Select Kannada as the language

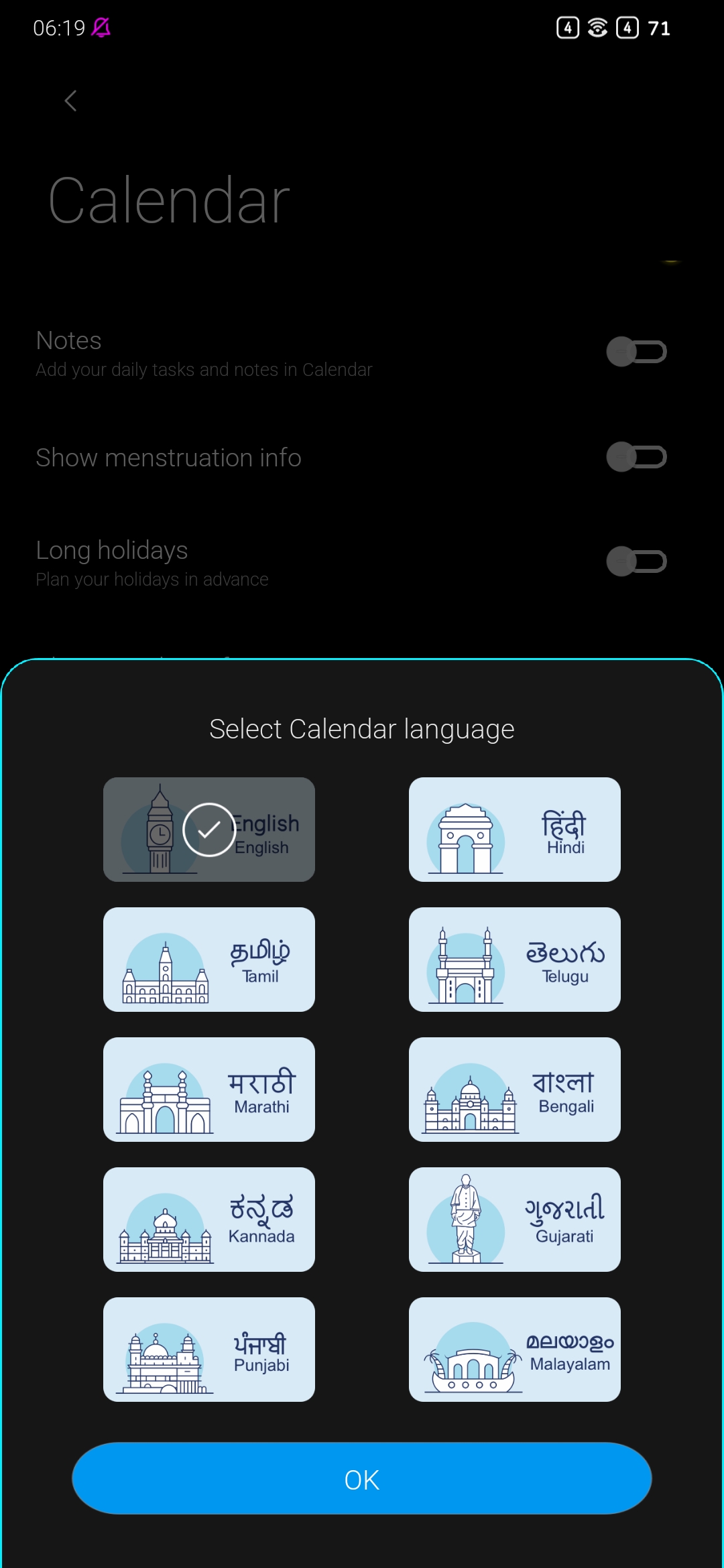[x=209, y=1220]
